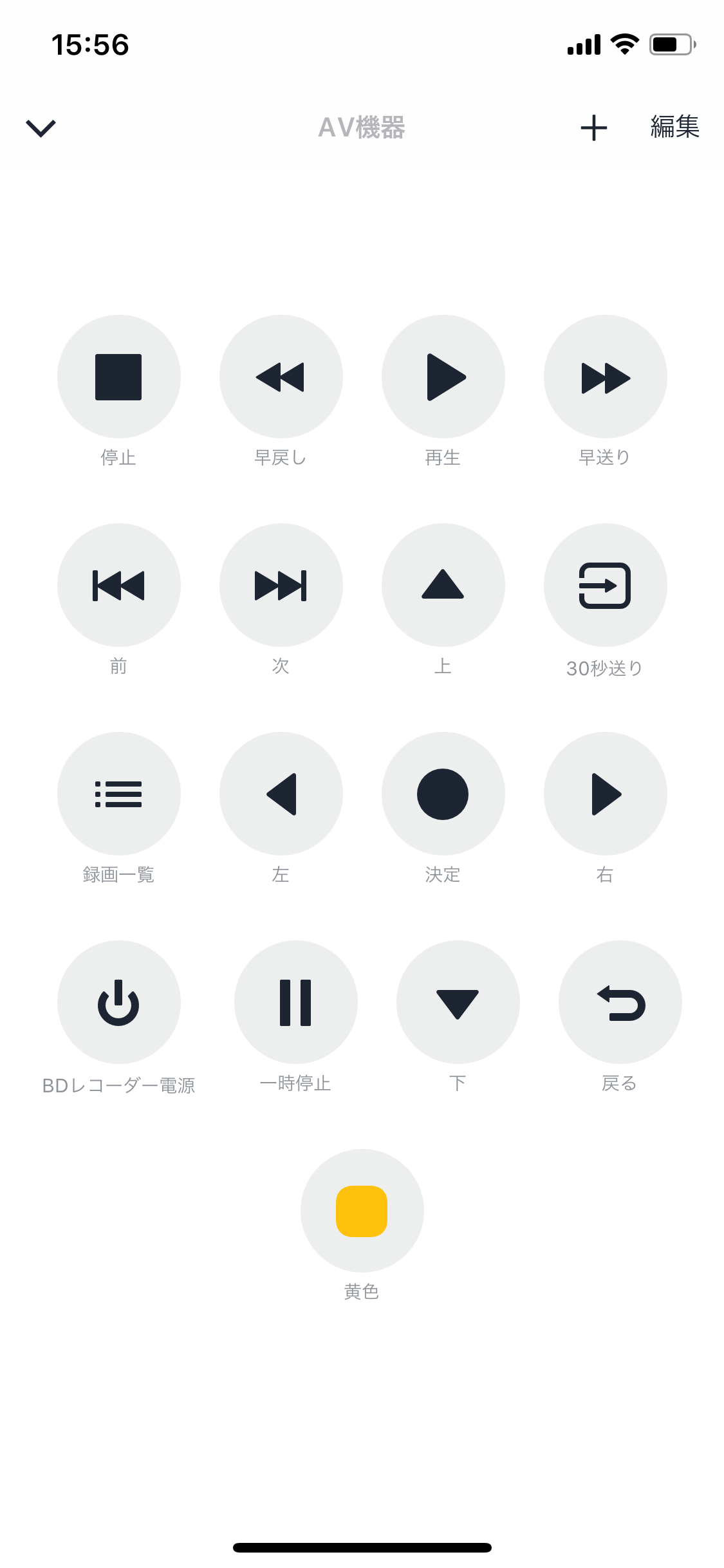Image resolution: width=724 pixels, height=1568 pixels.
Task: Start playback with 再生
Action: (443, 377)
